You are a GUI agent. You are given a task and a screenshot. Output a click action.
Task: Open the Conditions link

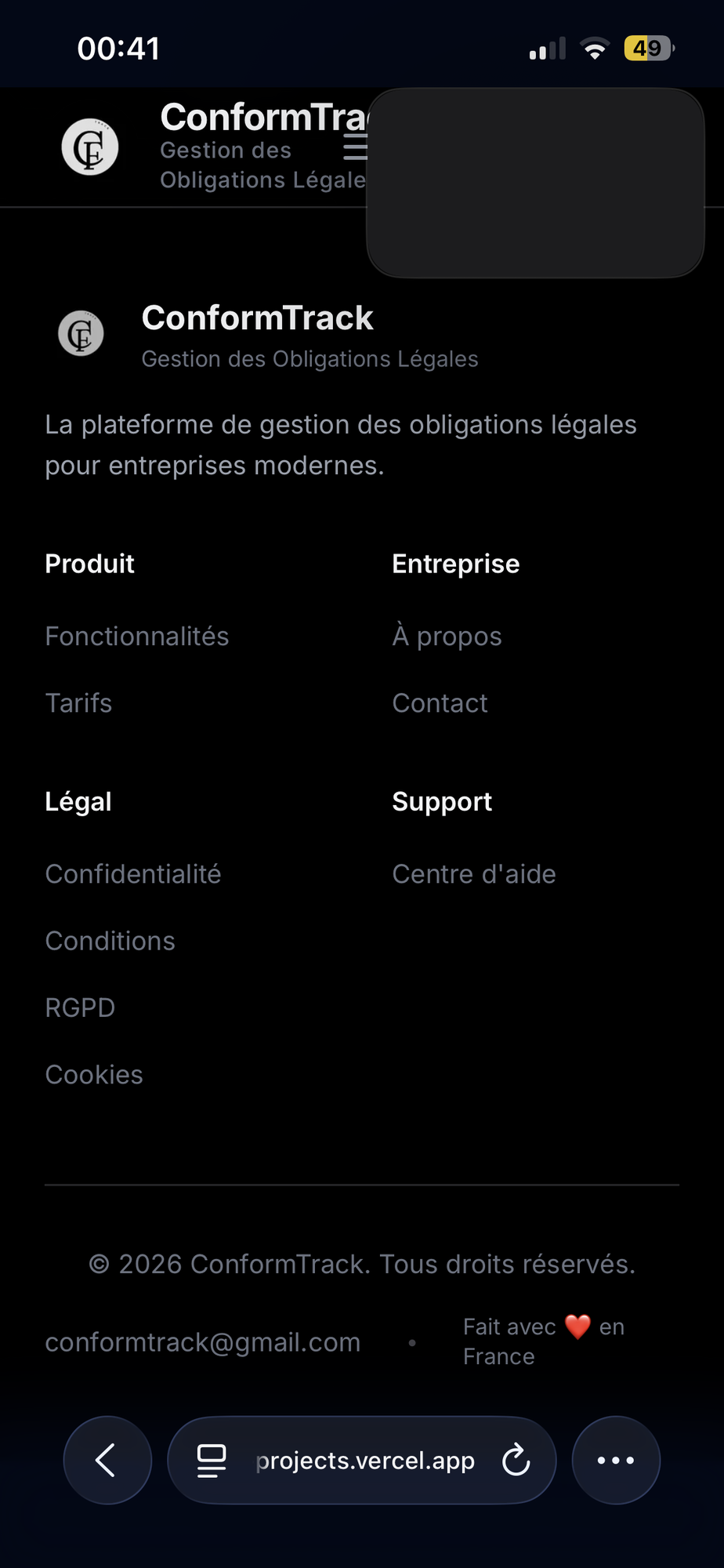pos(110,941)
